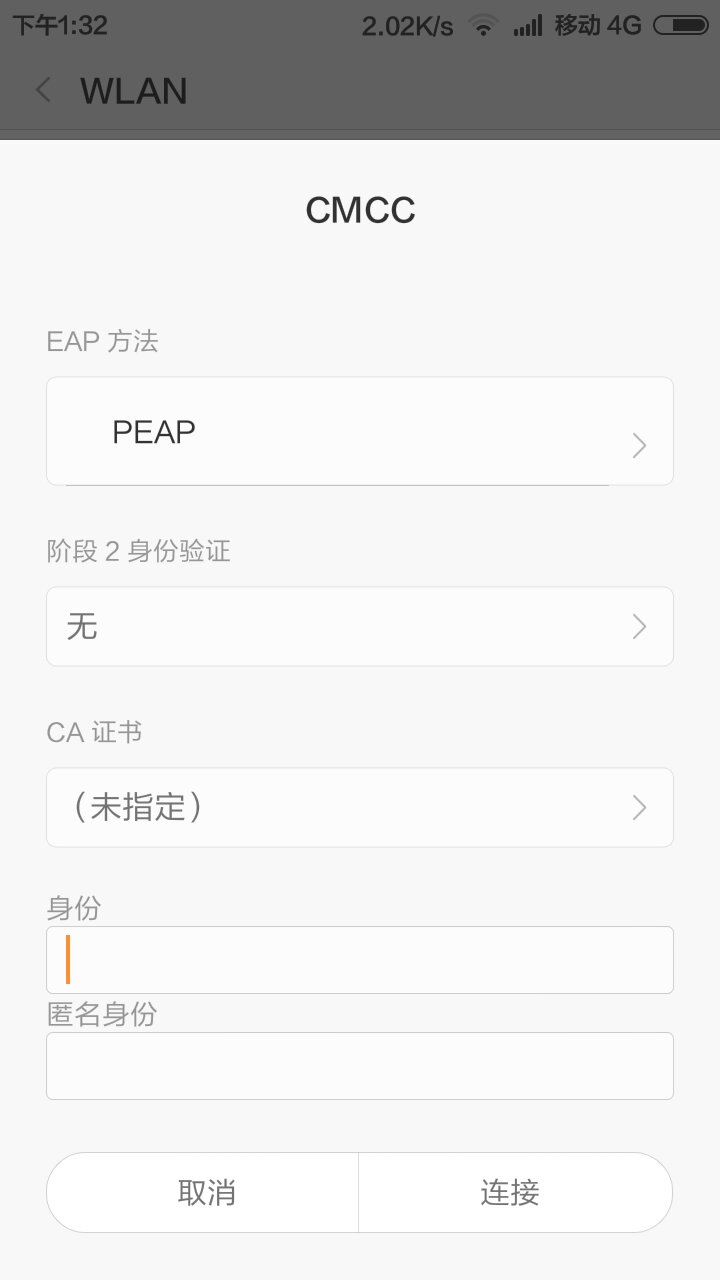Open the 阶段 2 身份验证 selector showing 无
The image size is (720, 1280).
[x=360, y=626]
